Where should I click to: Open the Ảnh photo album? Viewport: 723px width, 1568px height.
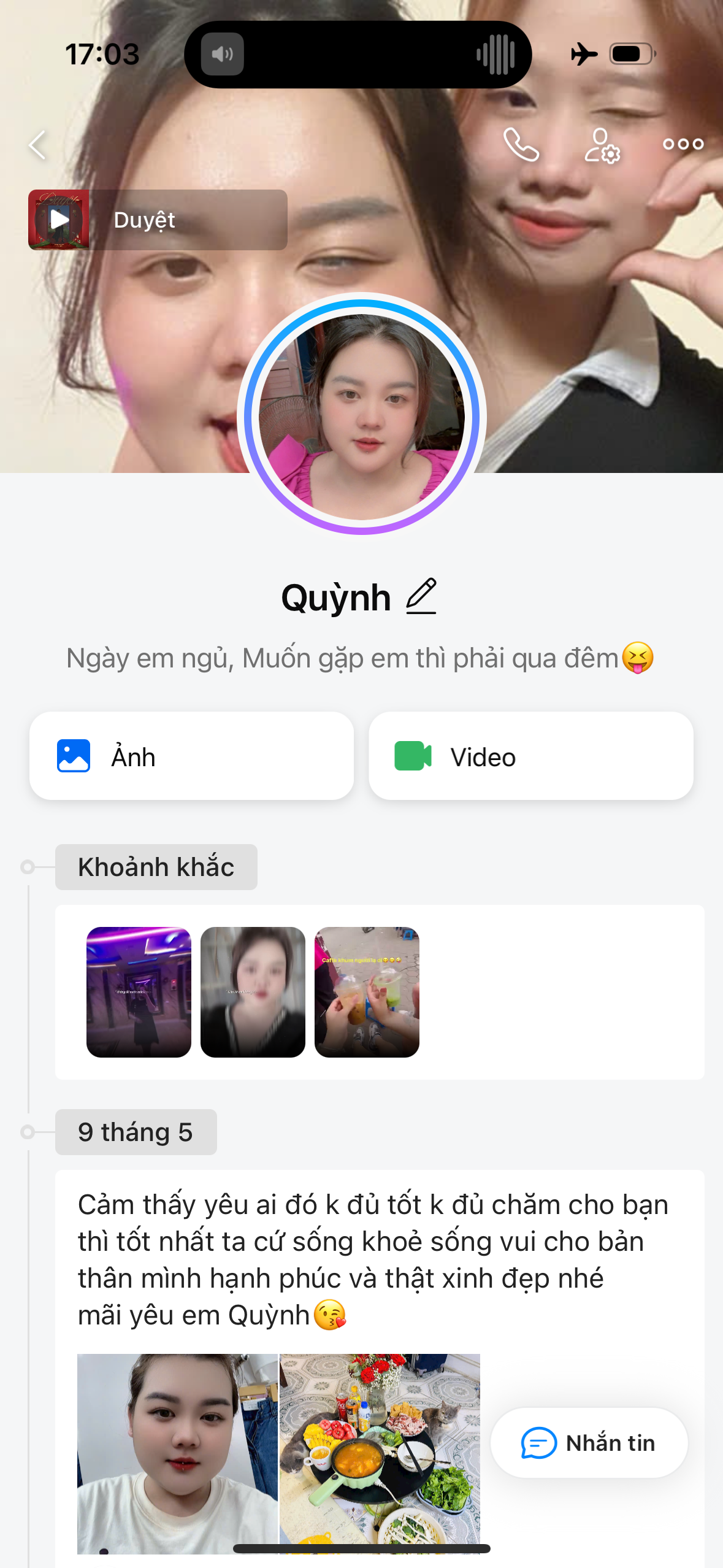tap(191, 756)
